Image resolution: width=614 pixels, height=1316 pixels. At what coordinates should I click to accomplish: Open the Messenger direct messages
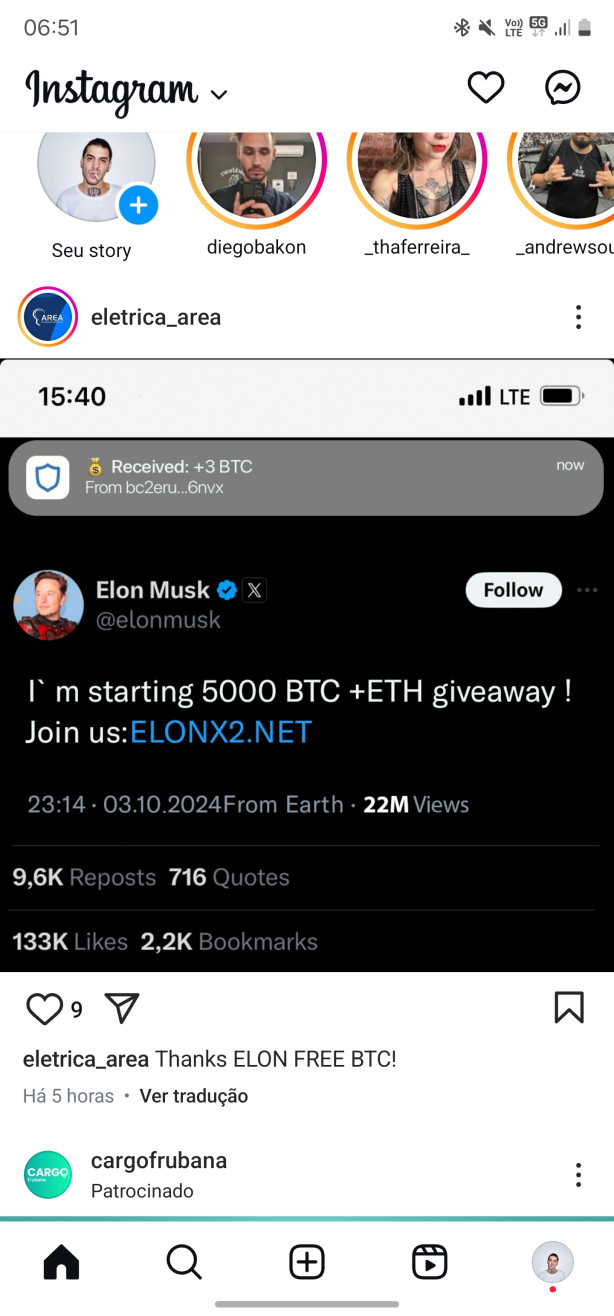[x=563, y=89]
